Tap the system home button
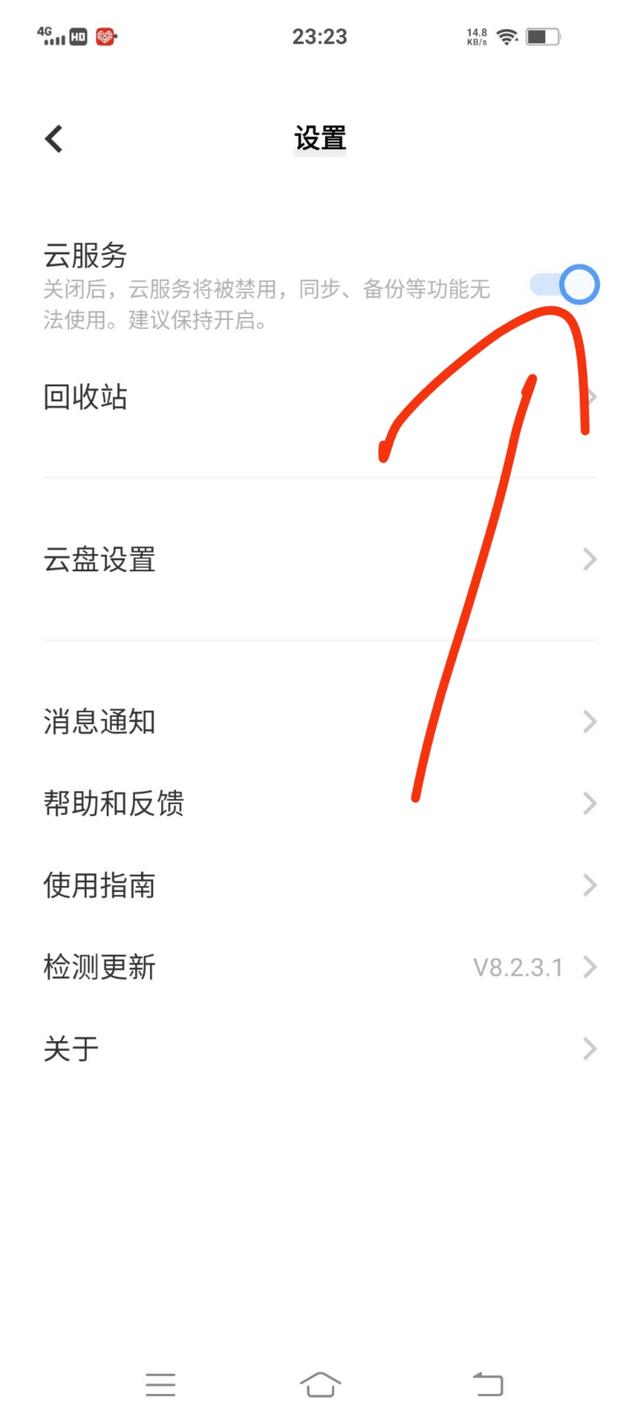 click(x=320, y=1385)
